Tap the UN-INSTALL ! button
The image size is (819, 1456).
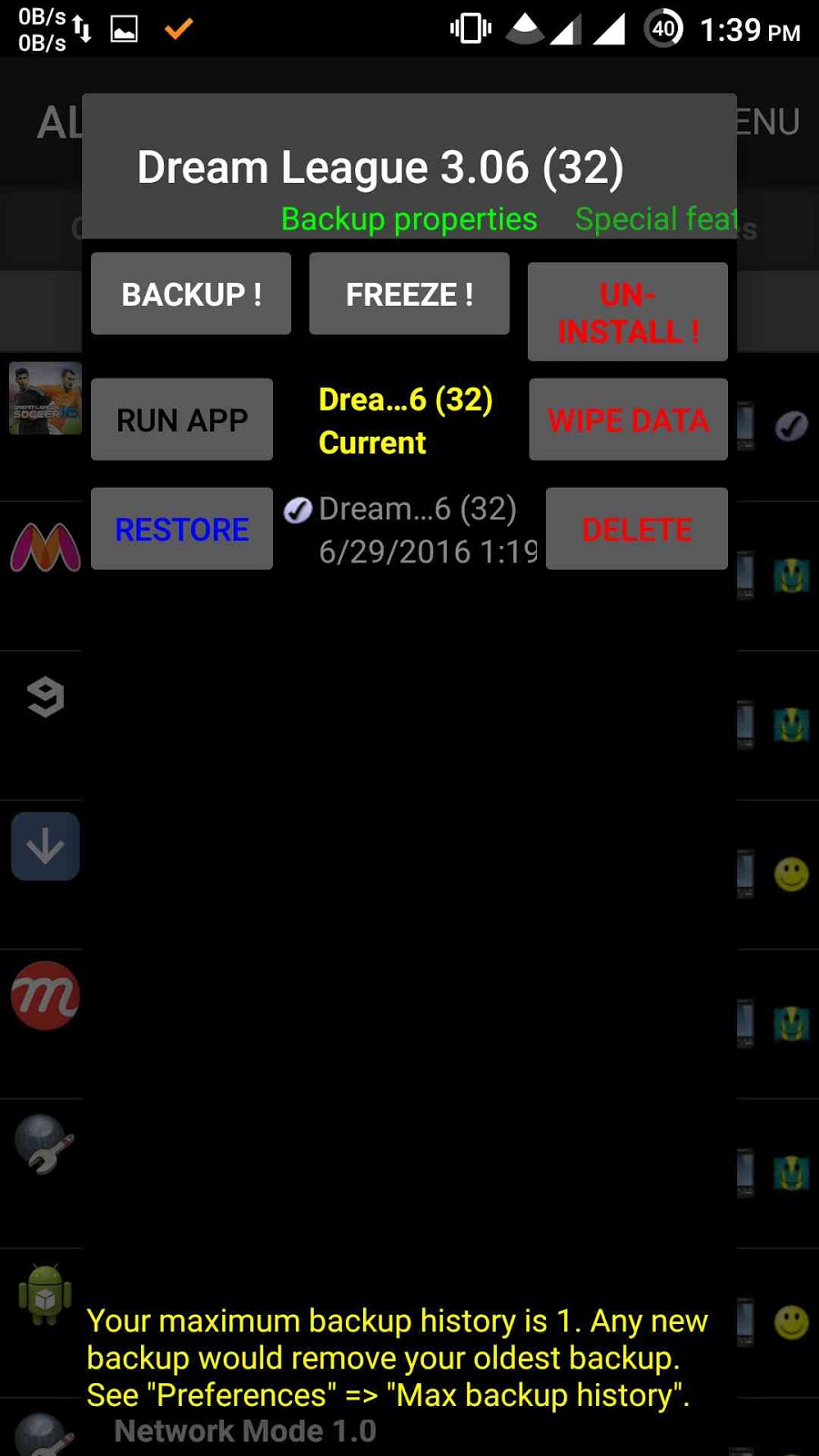click(x=628, y=312)
